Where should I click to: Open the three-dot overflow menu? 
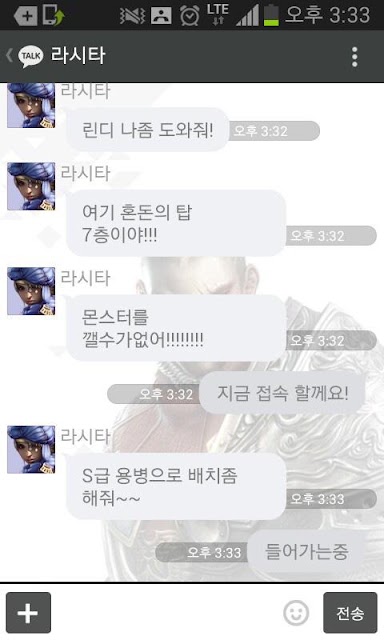355,56
